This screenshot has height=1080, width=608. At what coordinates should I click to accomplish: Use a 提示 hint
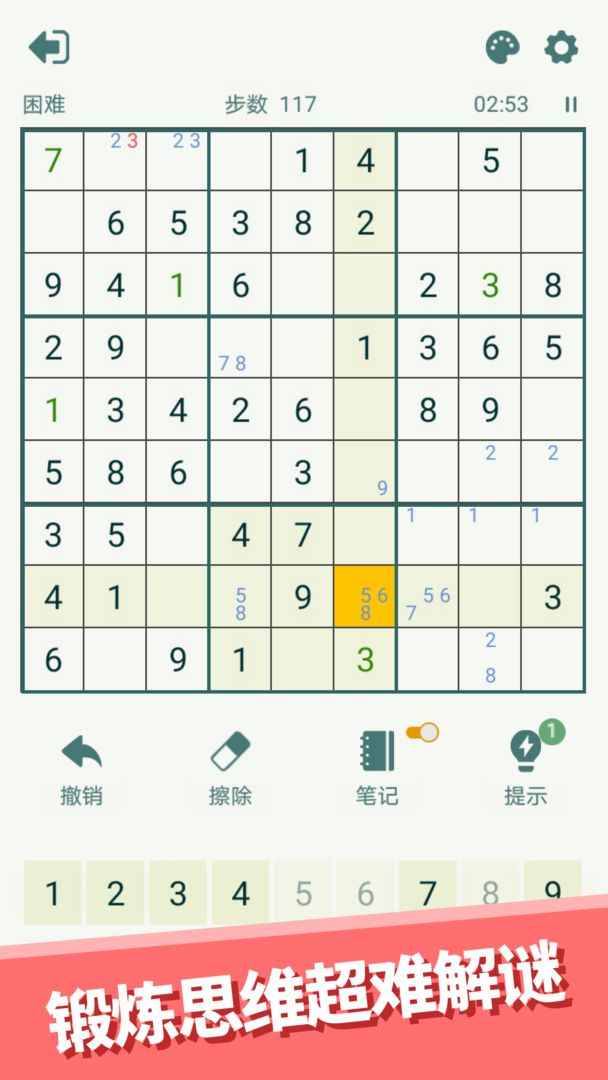click(526, 768)
